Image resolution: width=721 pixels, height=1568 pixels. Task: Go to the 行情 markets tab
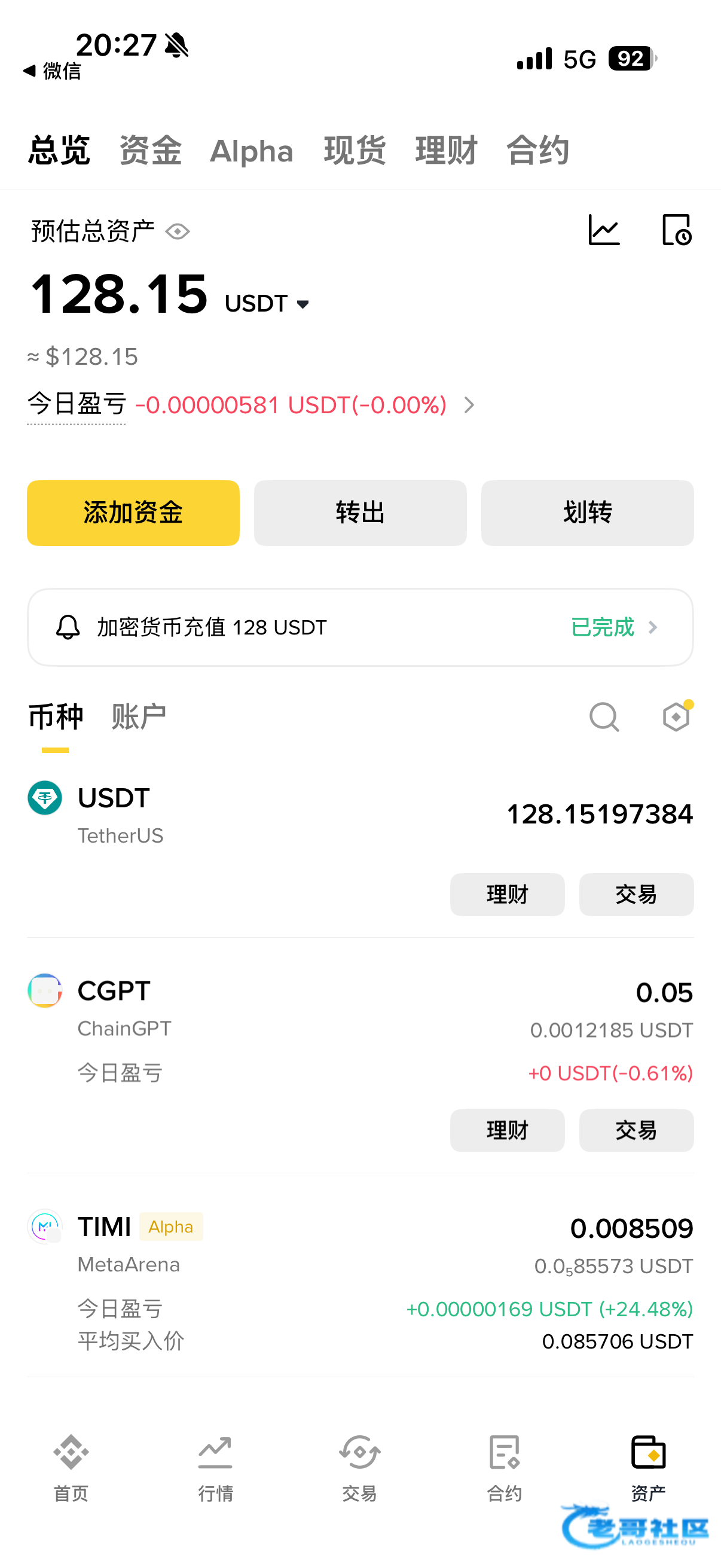(x=215, y=1467)
